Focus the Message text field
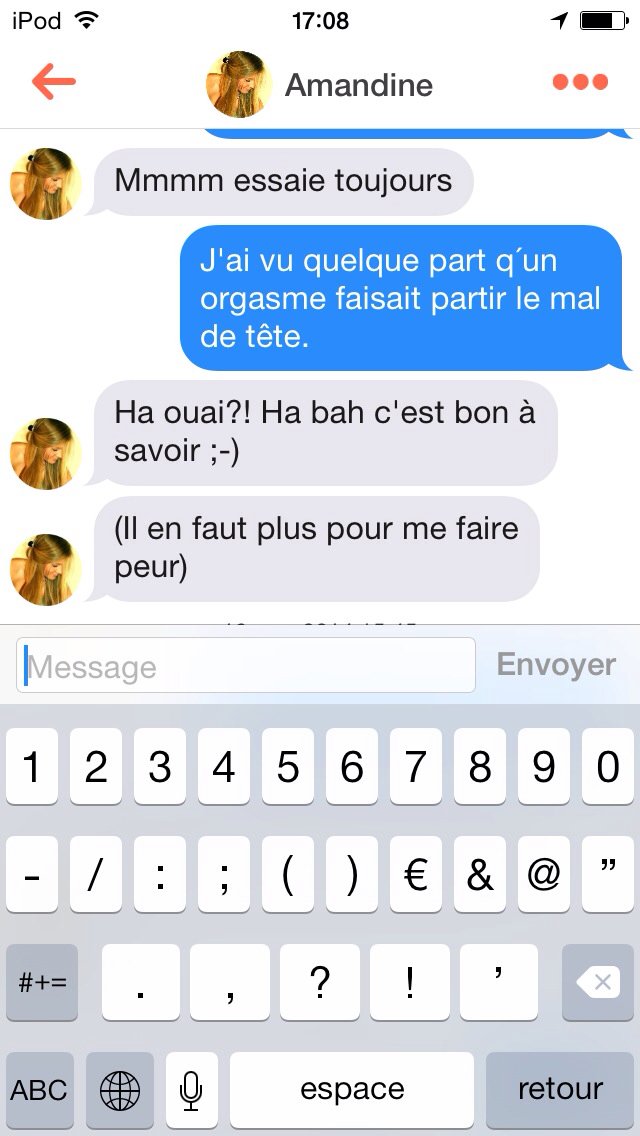Screen dimensions: 640x1136 pos(246,666)
